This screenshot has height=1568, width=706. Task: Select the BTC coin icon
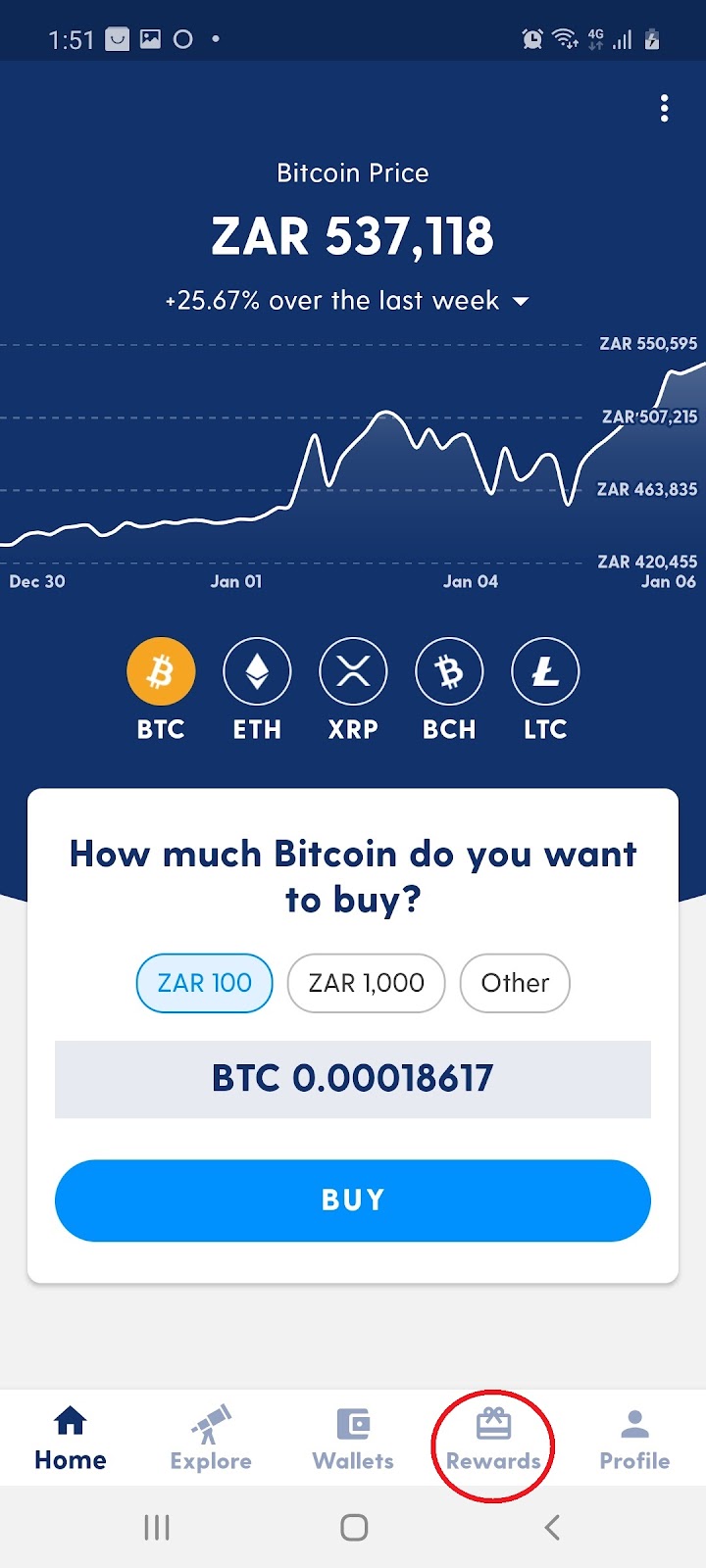tap(161, 672)
